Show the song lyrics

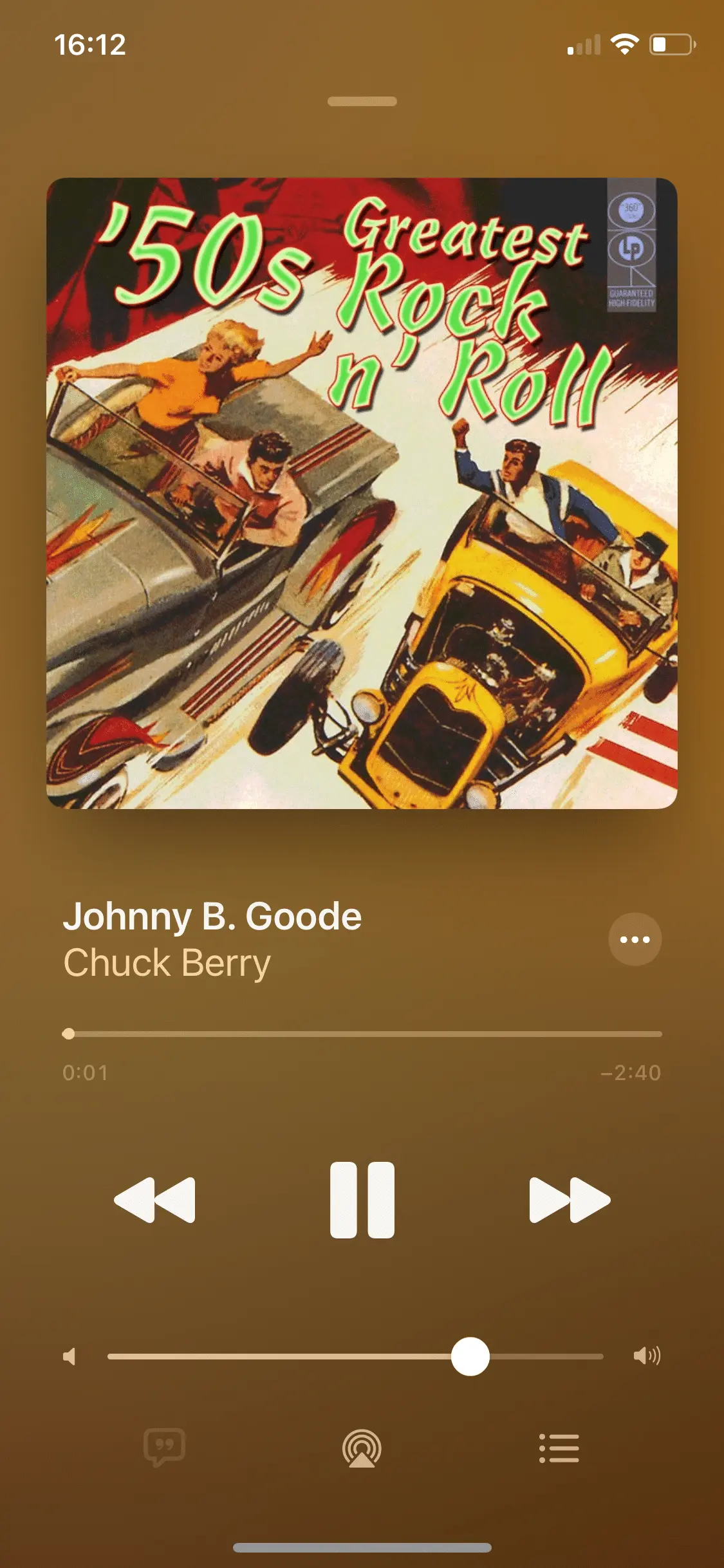point(165,1448)
